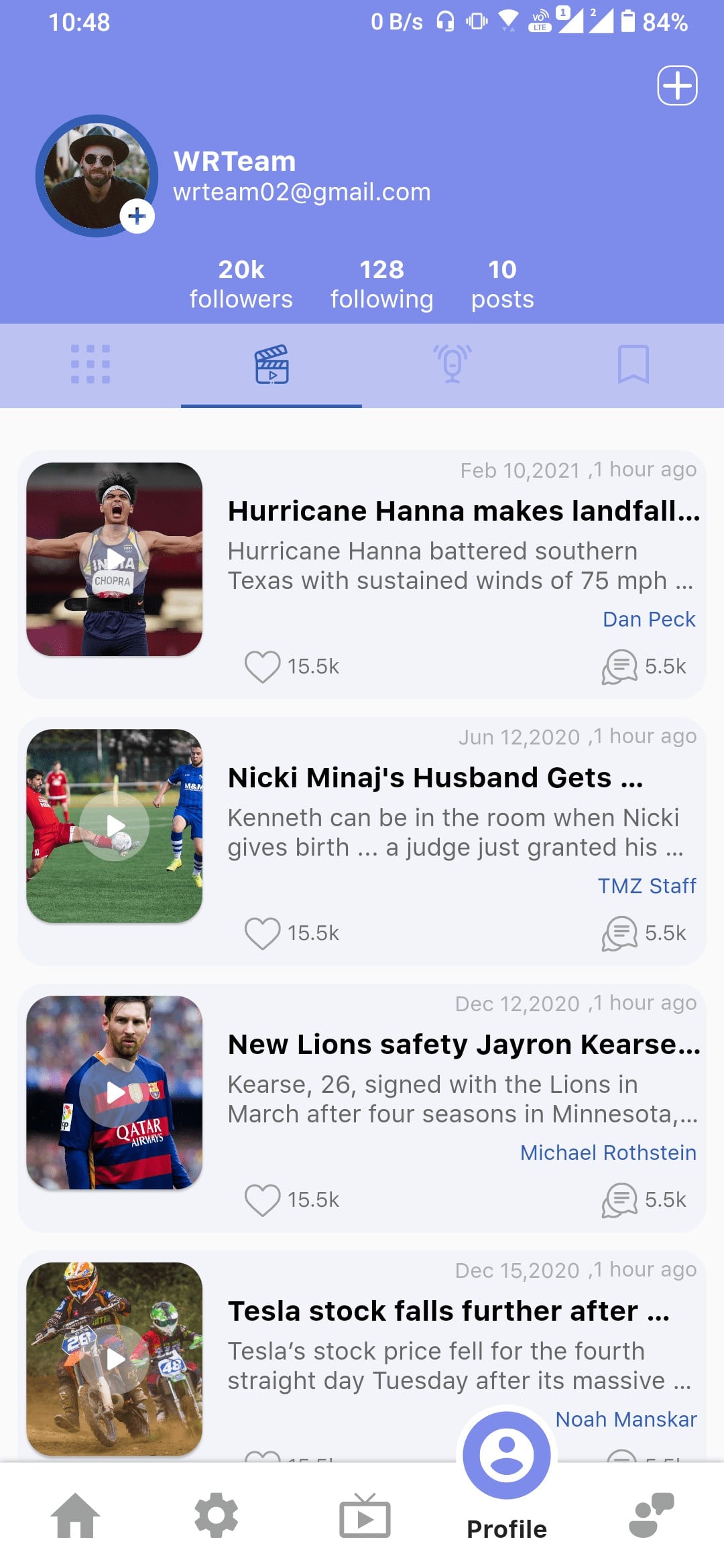Like the Nicki Minaj's Husband post

coord(262,933)
